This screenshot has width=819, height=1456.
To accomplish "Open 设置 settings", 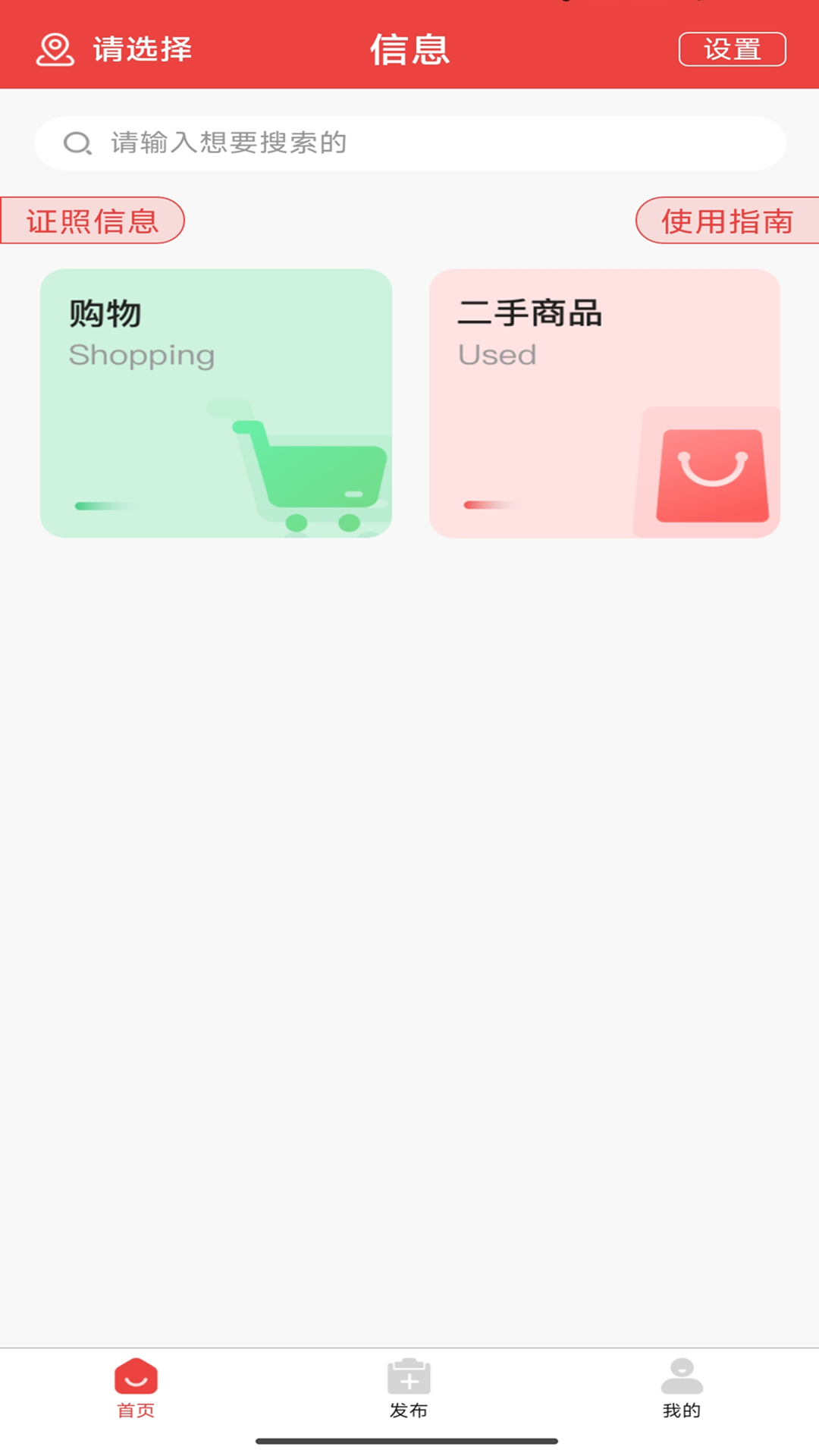I will [x=732, y=50].
